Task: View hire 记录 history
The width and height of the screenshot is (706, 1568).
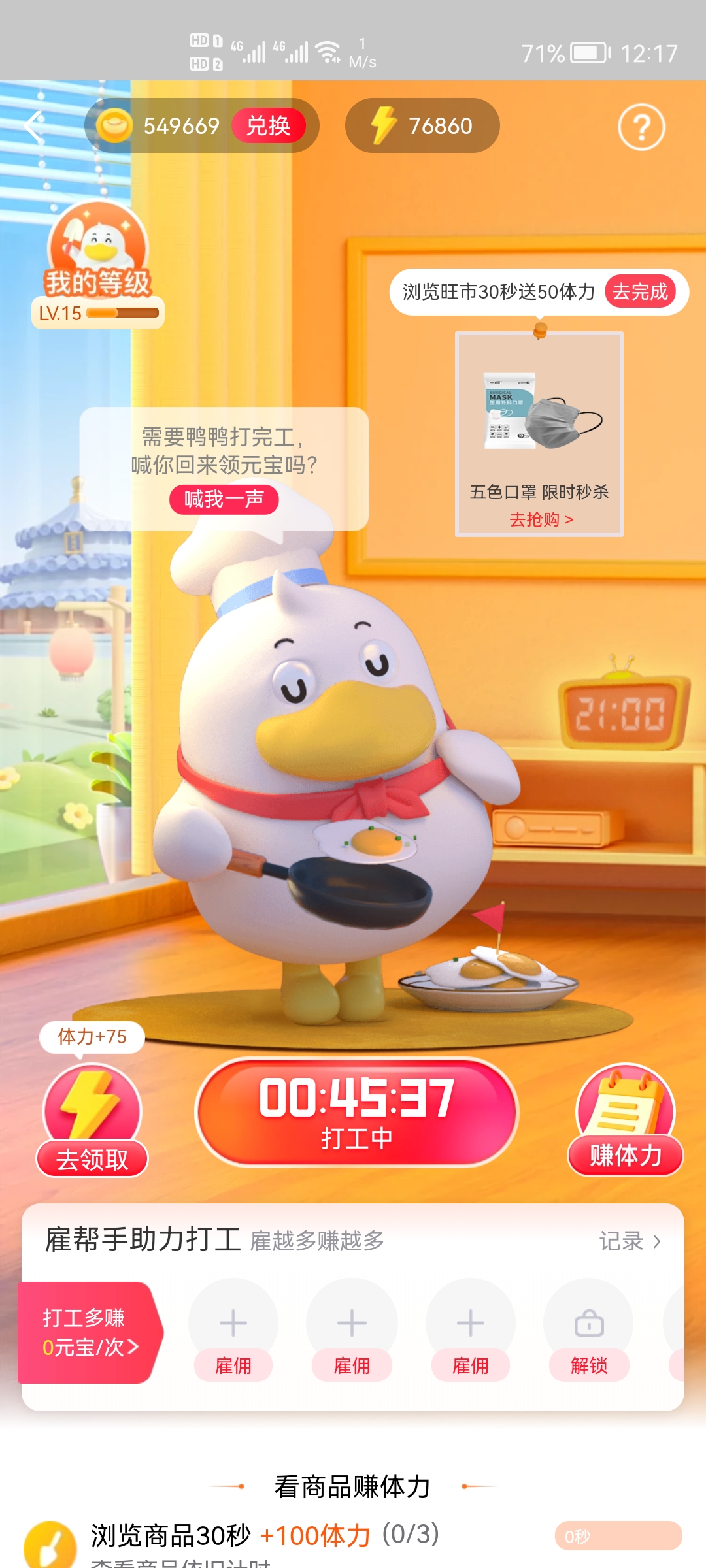Action: [630, 1241]
